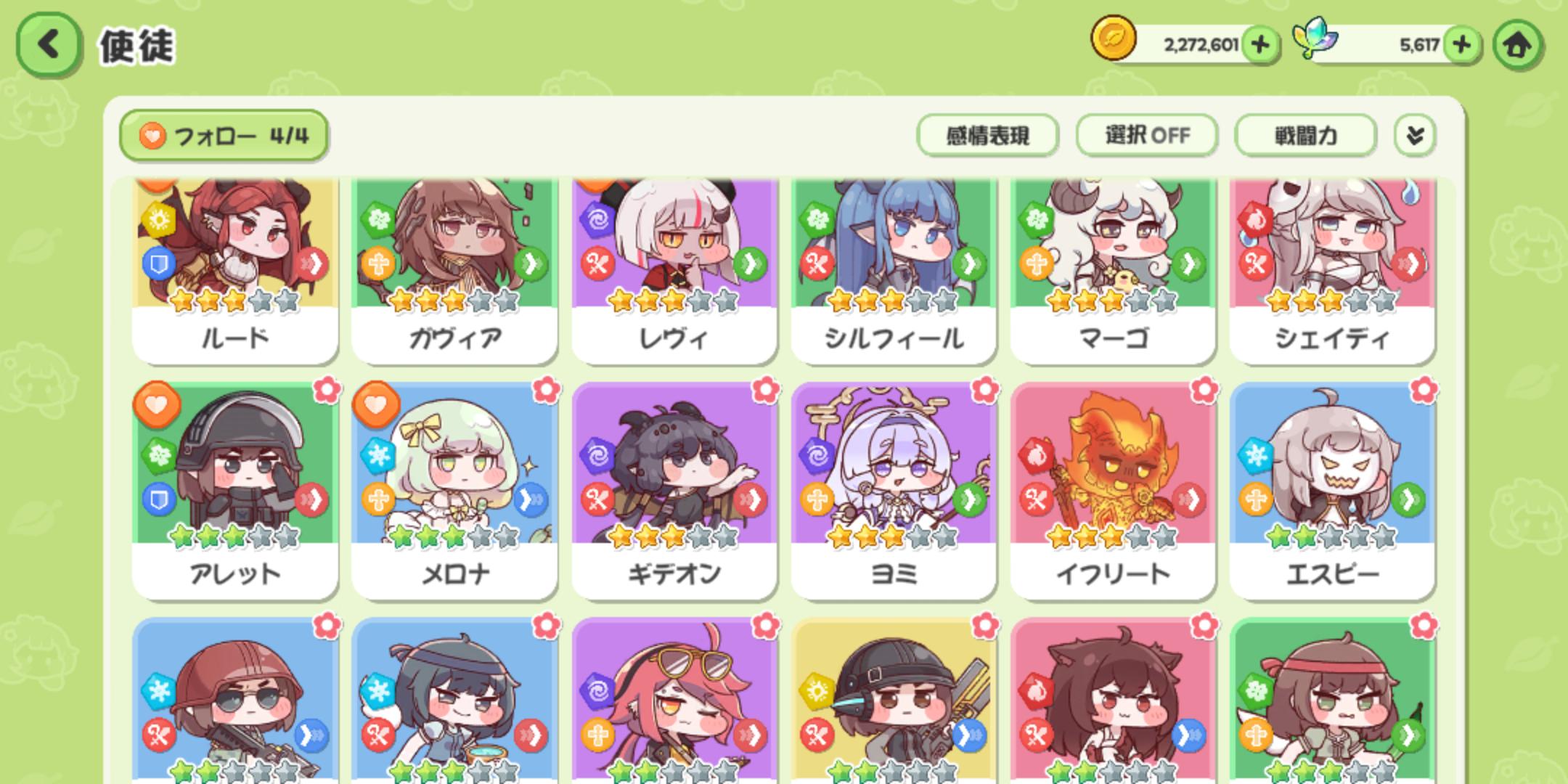Toggle the 選択 OFF button
This screenshot has height=784, width=1568.
pyautogui.click(x=1146, y=136)
